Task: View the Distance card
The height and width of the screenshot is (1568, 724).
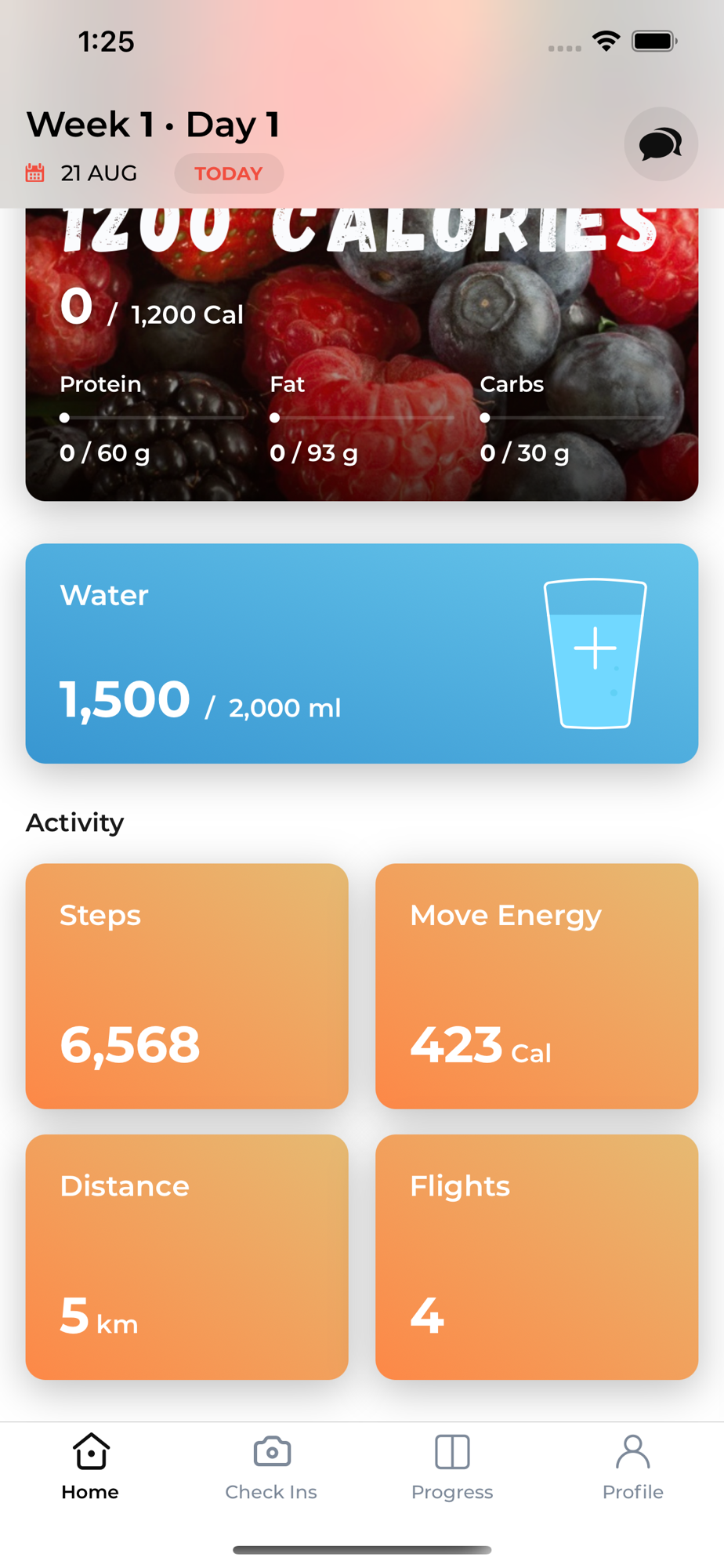Action: (x=187, y=1257)
